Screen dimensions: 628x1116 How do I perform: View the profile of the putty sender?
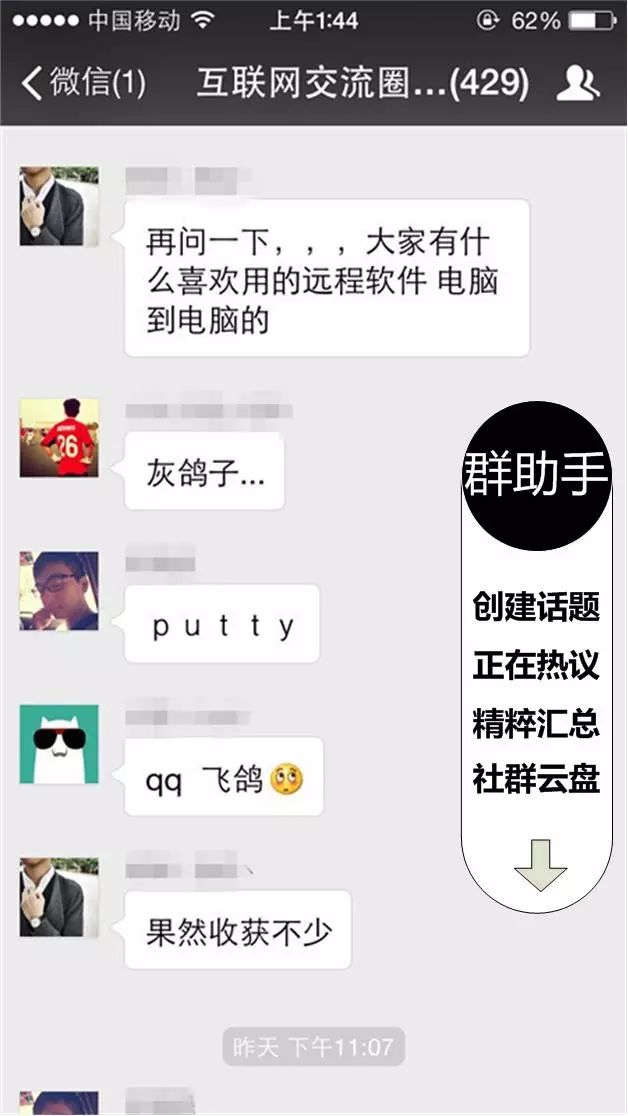pyautogui.click(x=59, y=591)
